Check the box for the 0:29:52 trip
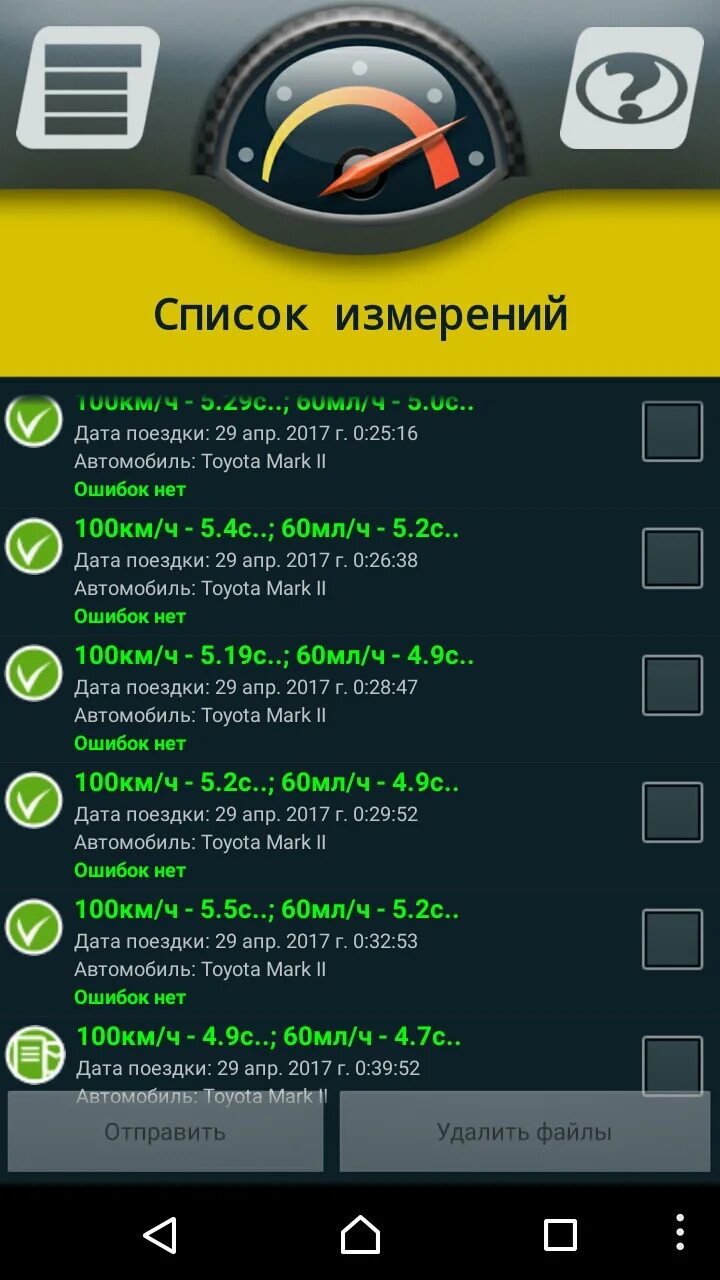The height and width of the screenshot is (1280, 720). (x=672, y=812)
